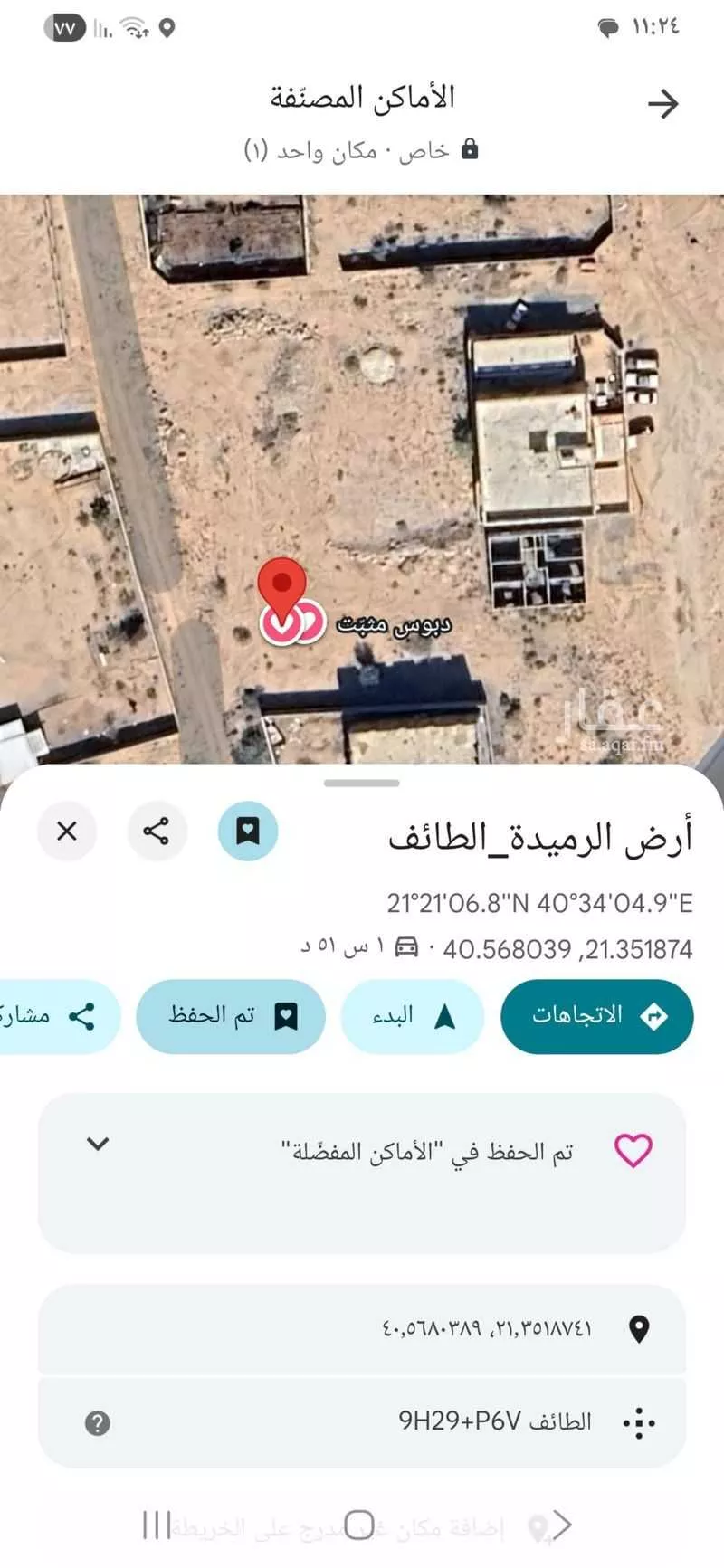The height and width of the screenshot is (1568, 724).
Task: Tap the lock icon beside خاص label
Action: 471,148
